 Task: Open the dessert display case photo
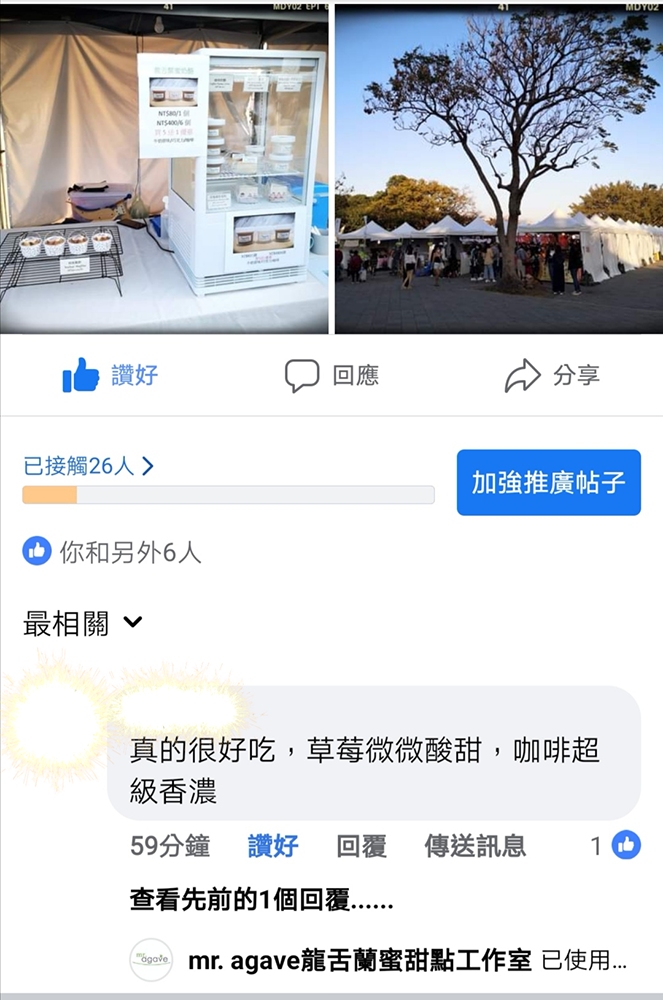pyautogui.click(x=164, y=168)
